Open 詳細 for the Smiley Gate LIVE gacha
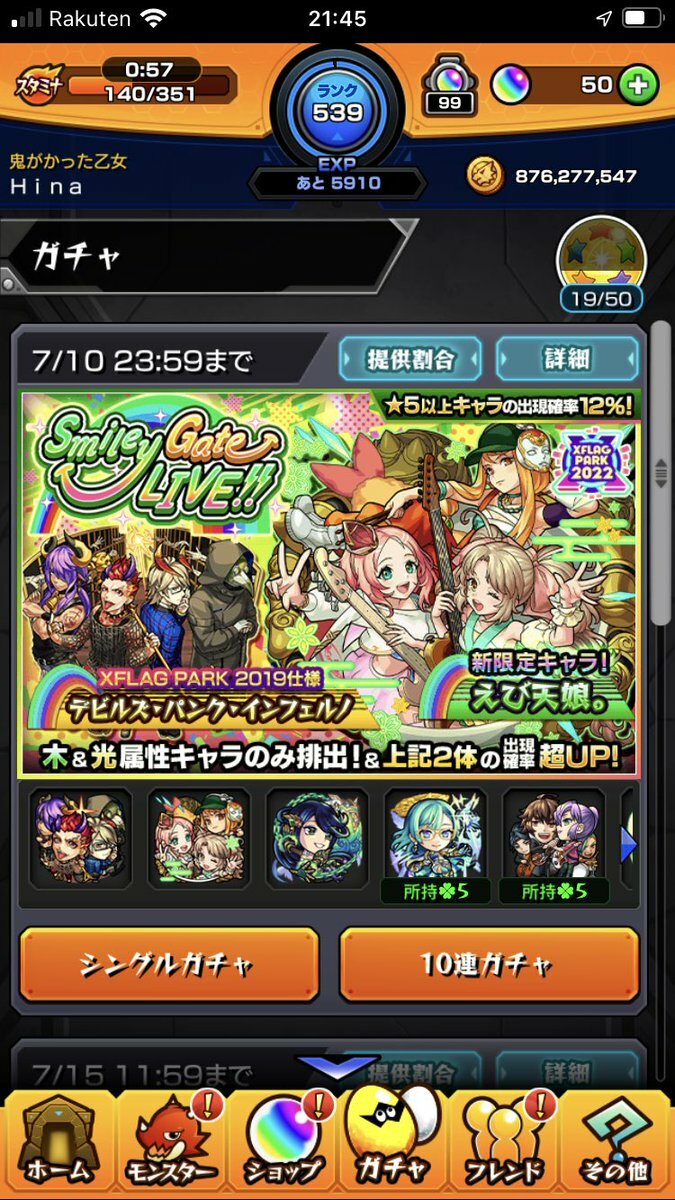Image resolution: width=675 pixels, height=1200 pixels. 567,358
